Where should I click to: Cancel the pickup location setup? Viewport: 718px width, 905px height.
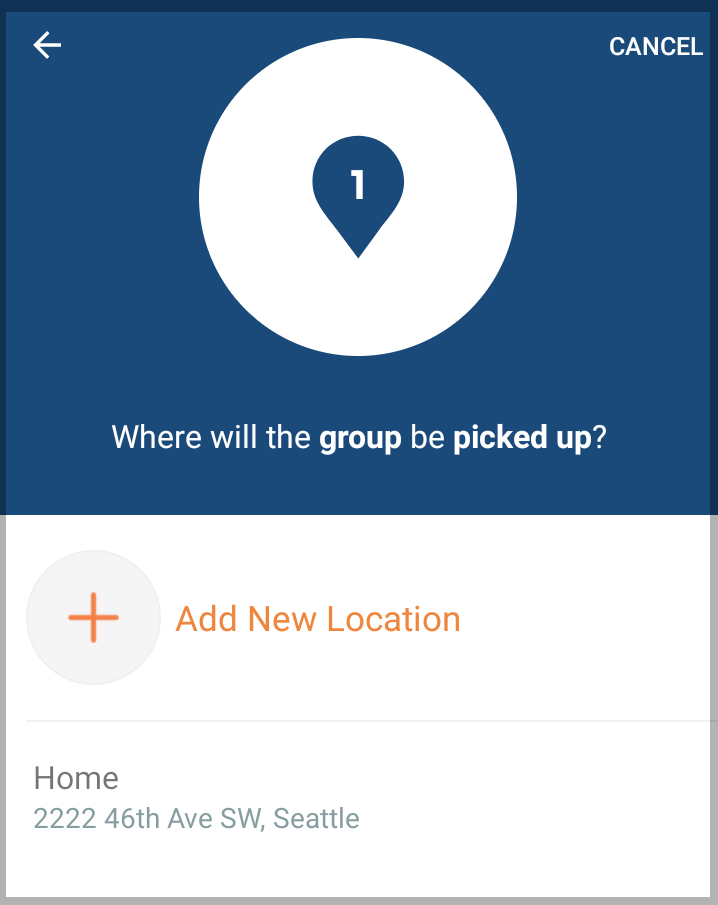point(655,47)
